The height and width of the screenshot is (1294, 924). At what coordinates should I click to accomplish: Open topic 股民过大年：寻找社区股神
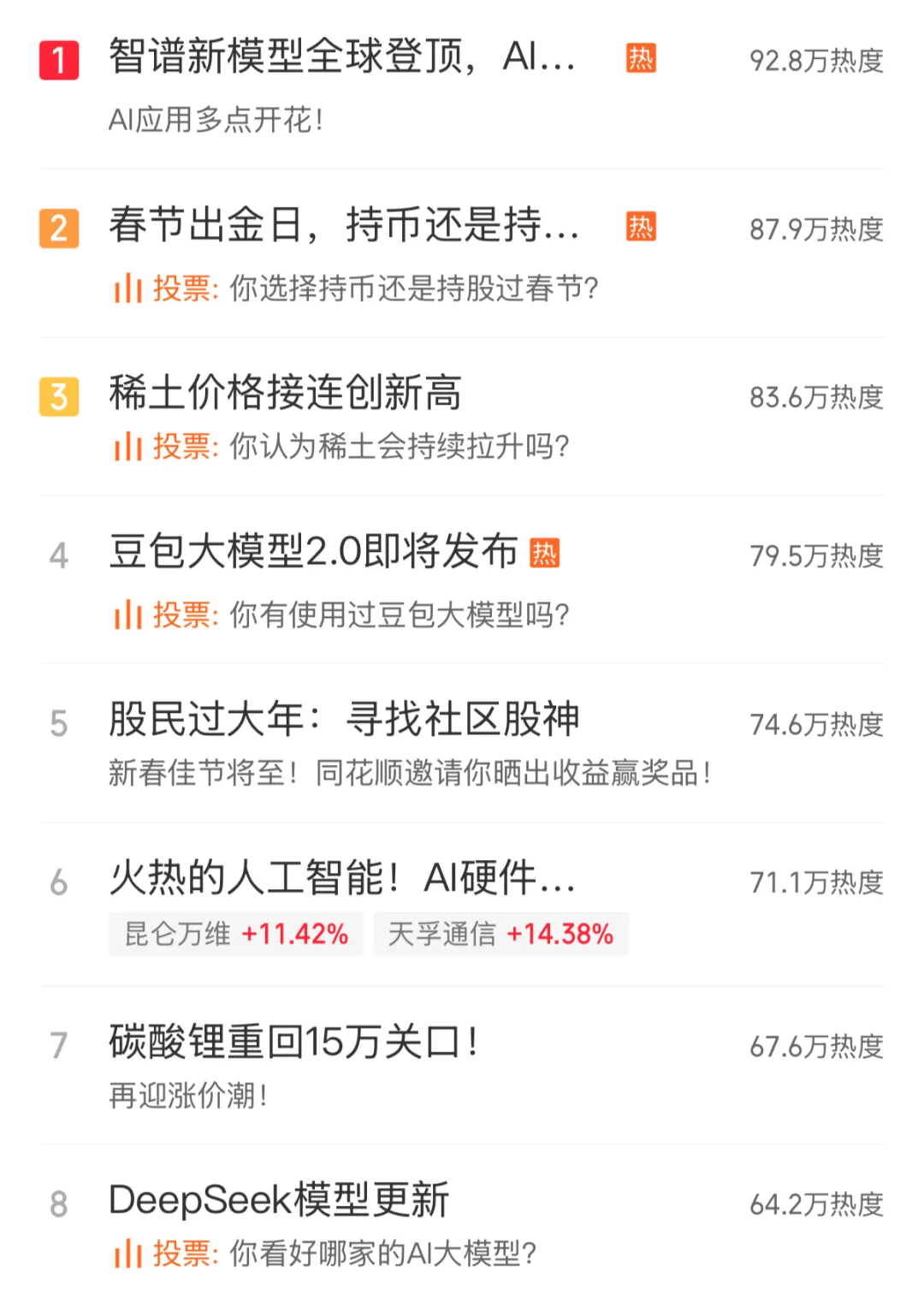coord(344,720)
